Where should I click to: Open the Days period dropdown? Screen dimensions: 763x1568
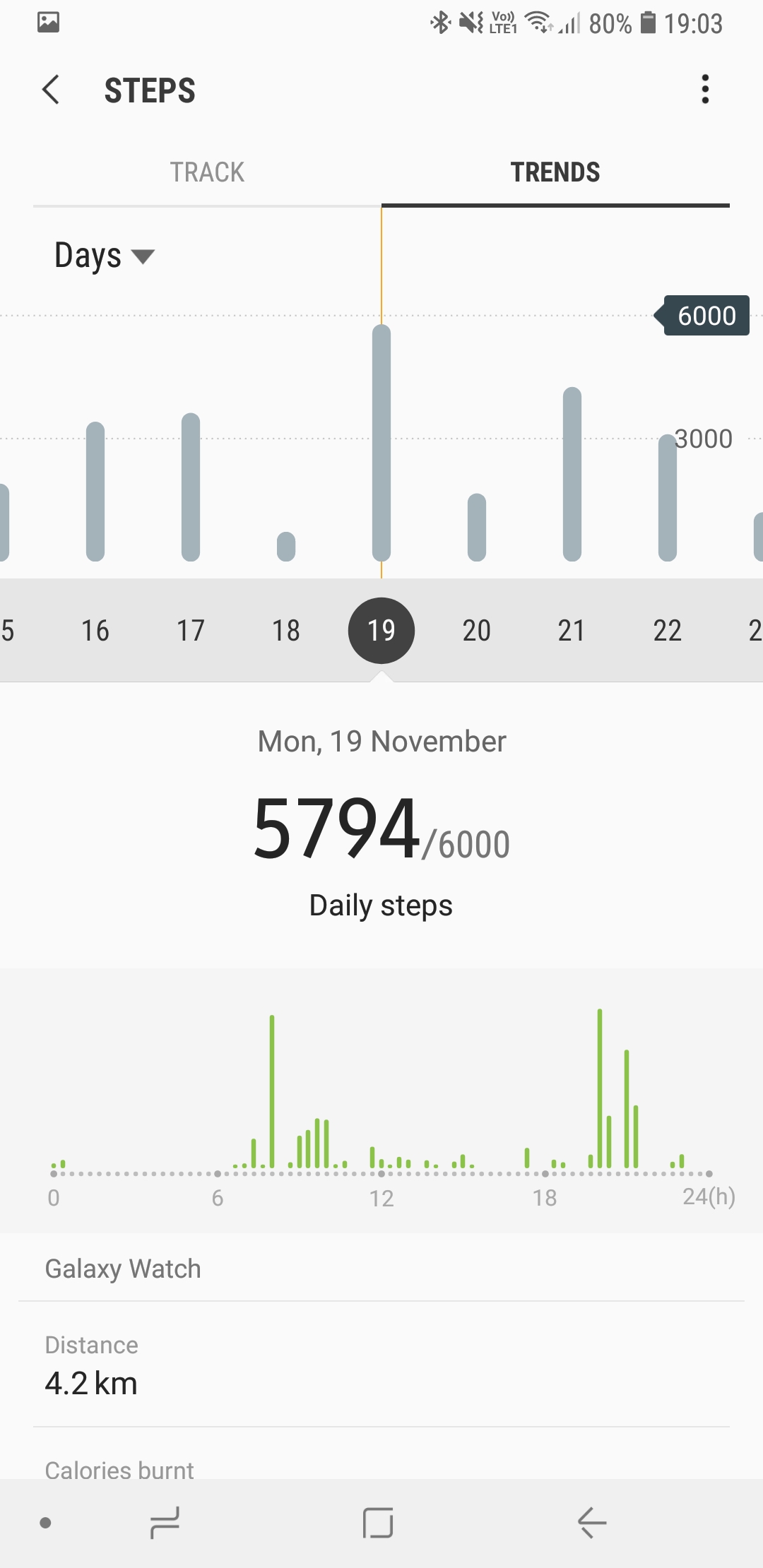pos(103,256)
